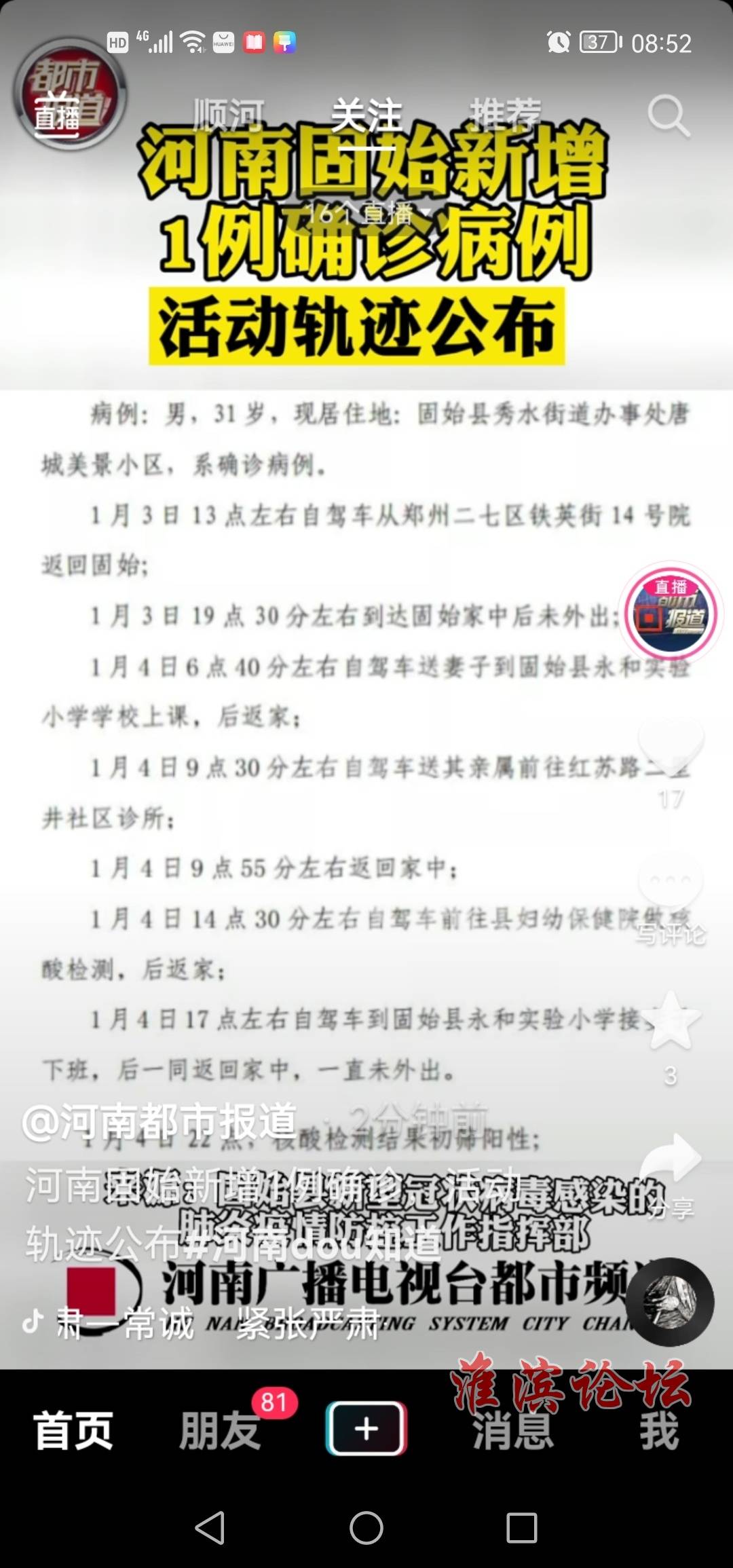Tap the system home circle button

[x=366, y=1528]
